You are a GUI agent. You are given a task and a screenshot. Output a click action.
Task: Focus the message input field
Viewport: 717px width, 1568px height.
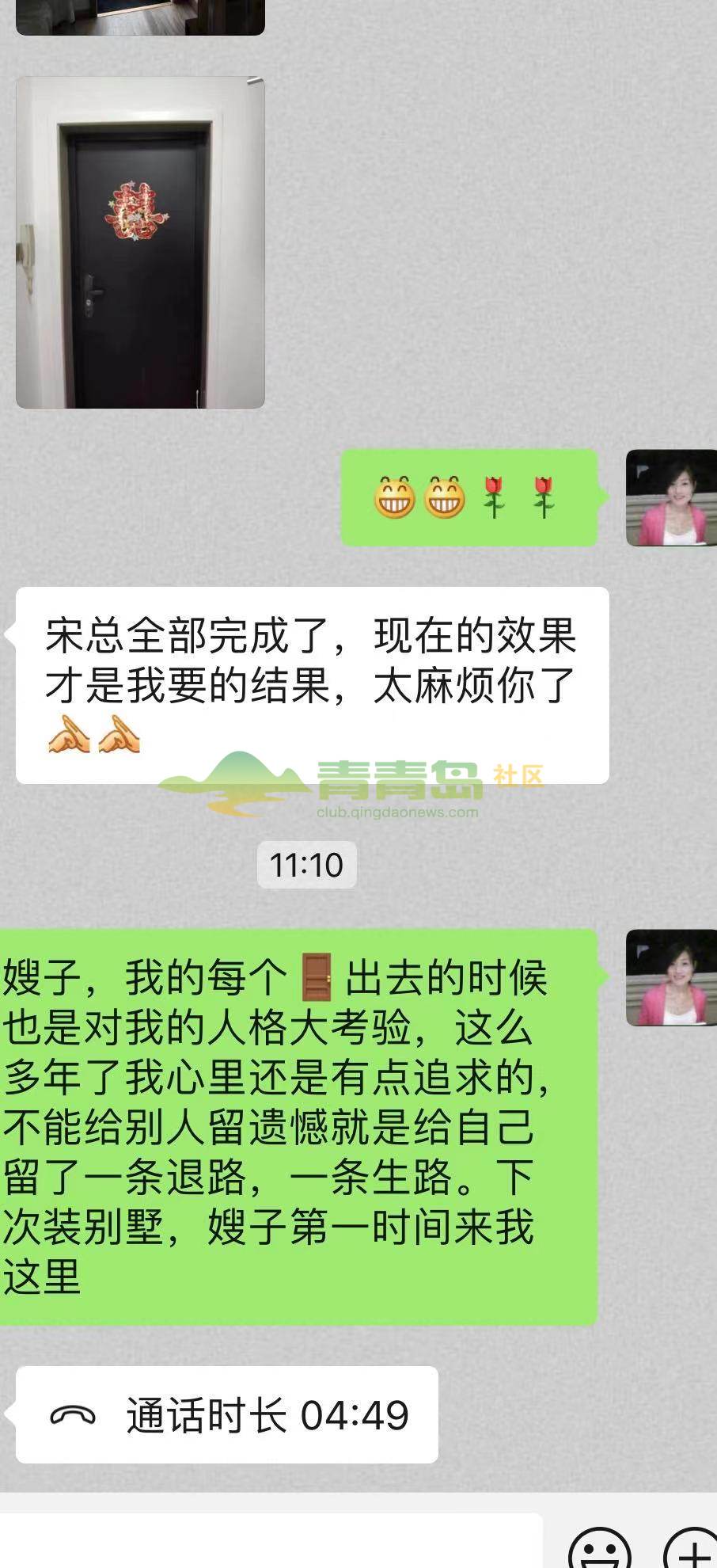(271, 1541)
